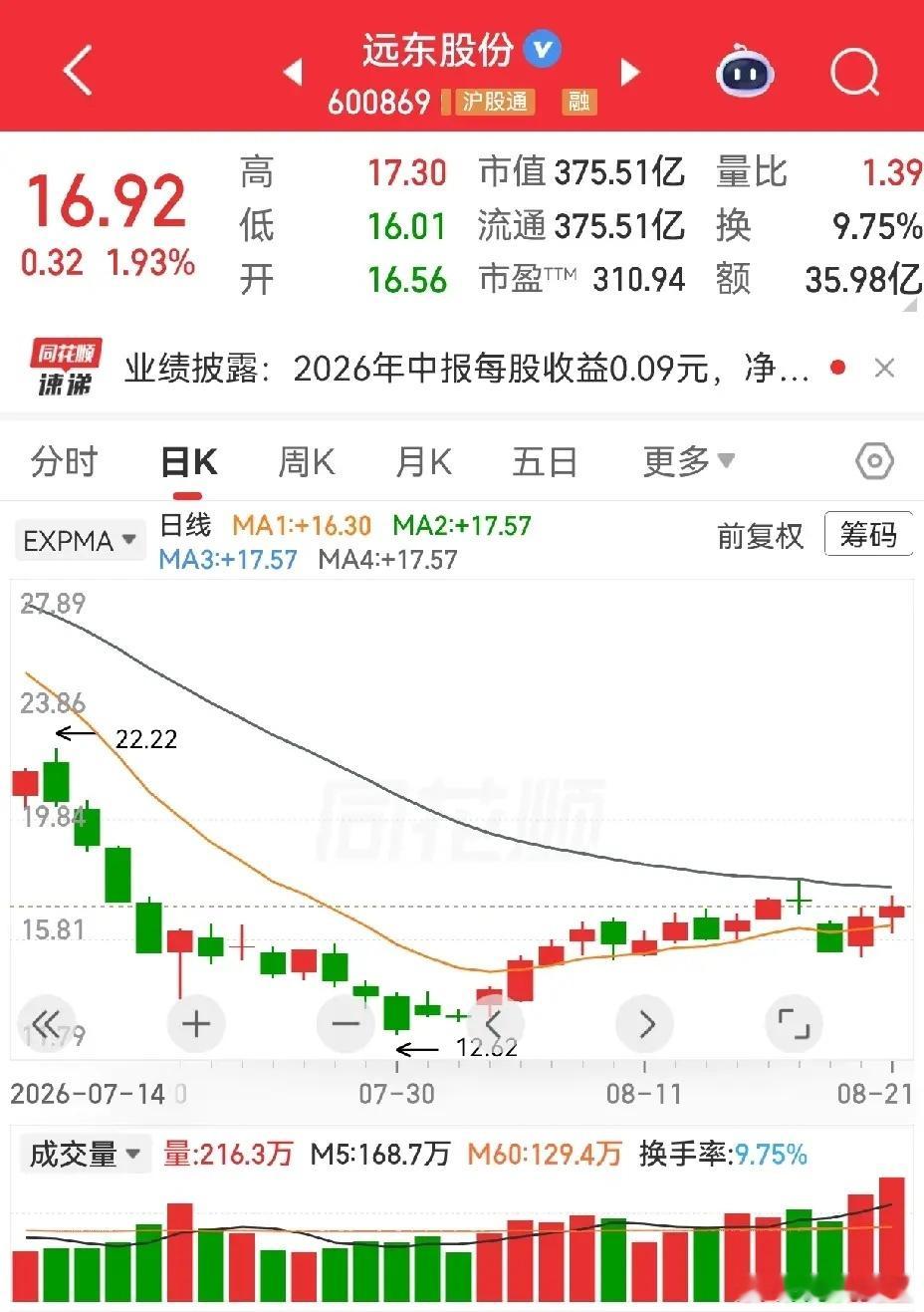This screenshot has height=1312, width=924.
Task: Open the stock search
Action: pos(854,72)
